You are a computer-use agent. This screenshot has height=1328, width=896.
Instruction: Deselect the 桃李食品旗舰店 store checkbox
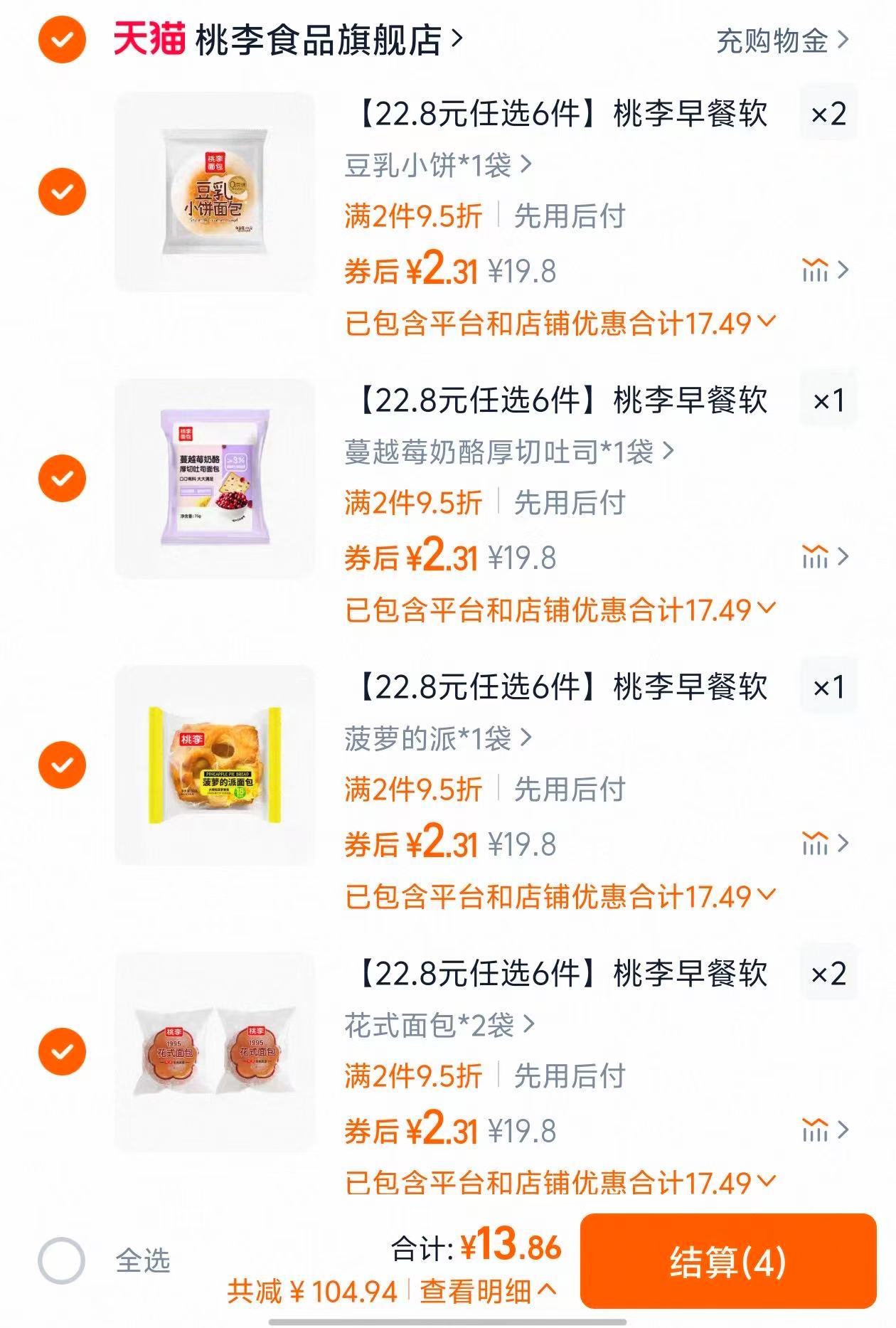tap(60, 41)
